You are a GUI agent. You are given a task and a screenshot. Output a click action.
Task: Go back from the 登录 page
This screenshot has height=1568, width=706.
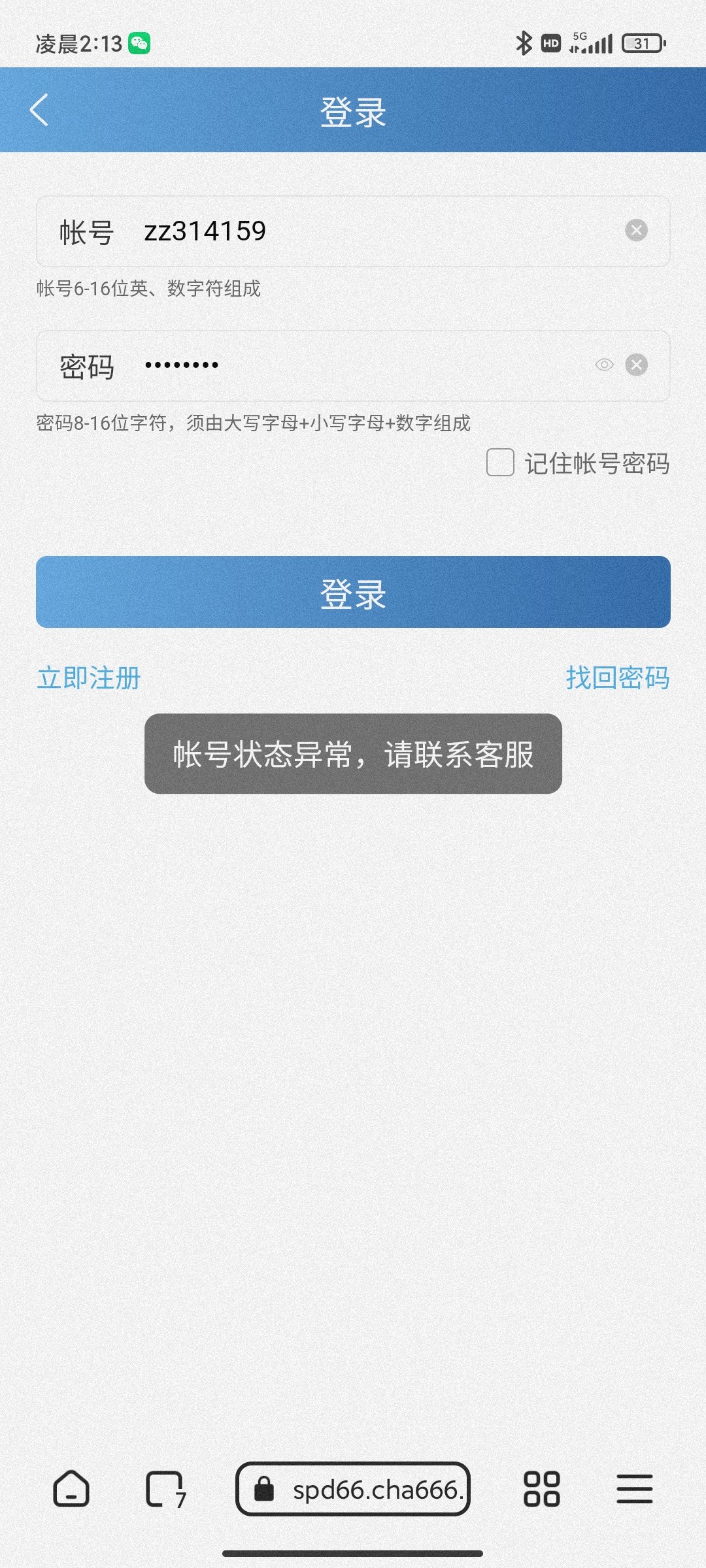click(39, 110)
